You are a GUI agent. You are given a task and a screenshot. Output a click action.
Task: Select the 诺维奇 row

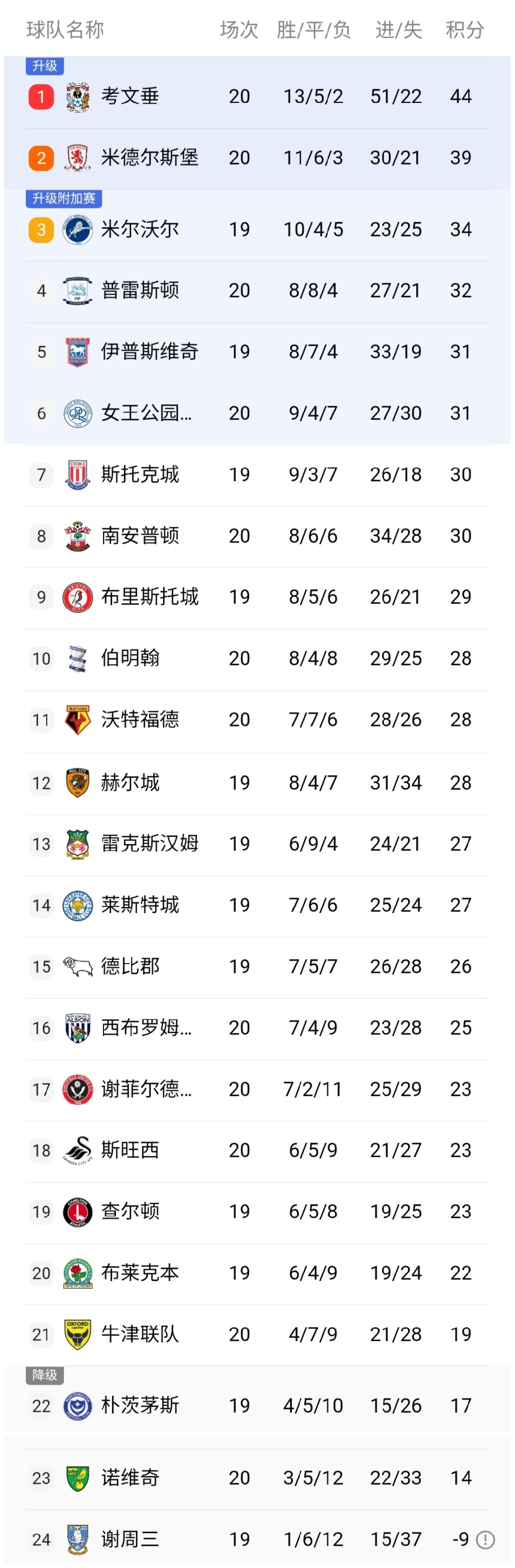[130, 1477]
